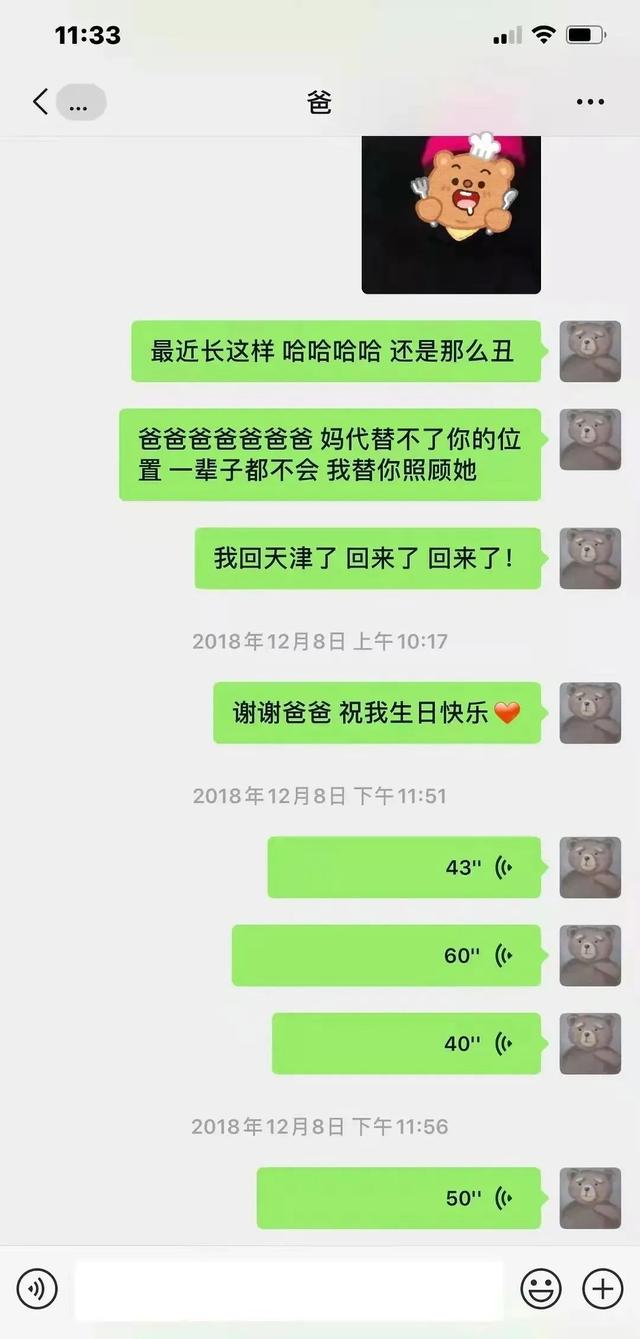Focus the message text field

tap(288, 1289)
